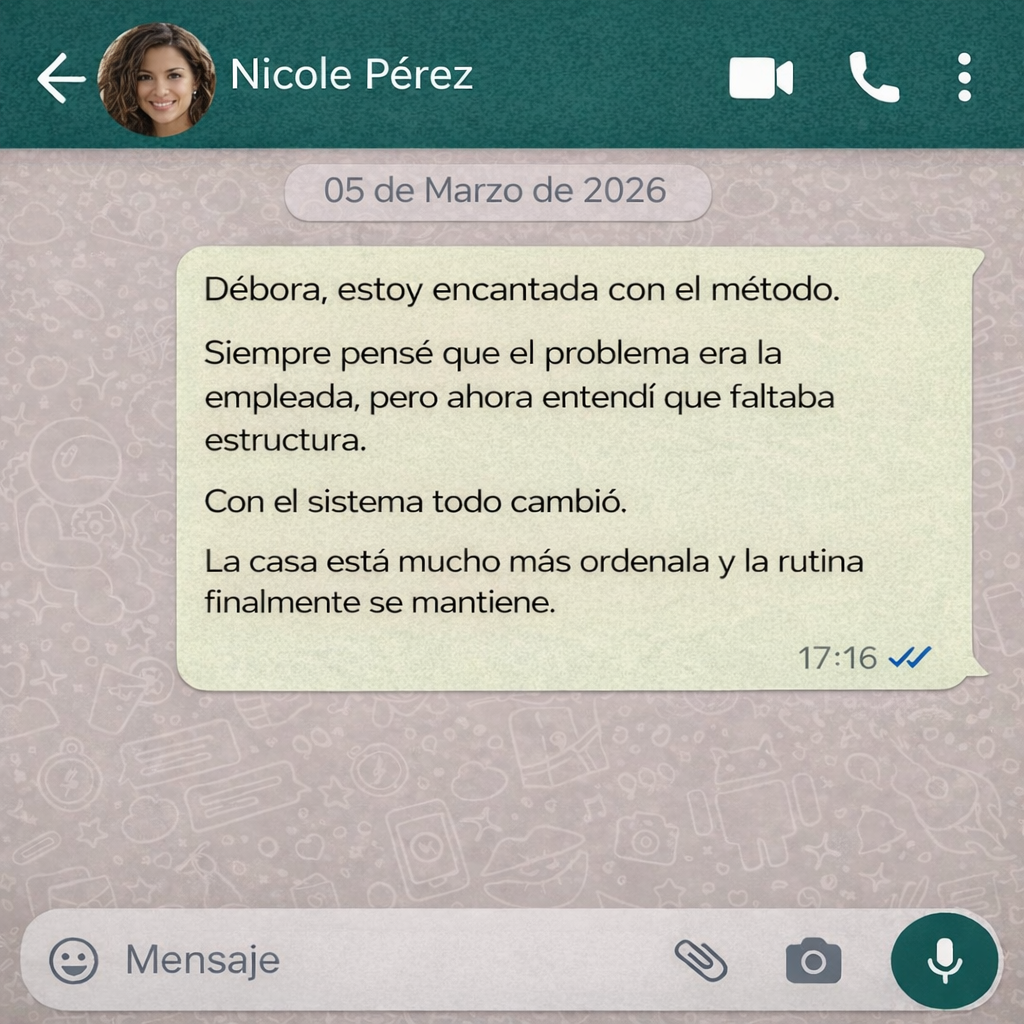Focus the Mensaje text field
Screen dimensions: 1024x1024
pos(380,961)
